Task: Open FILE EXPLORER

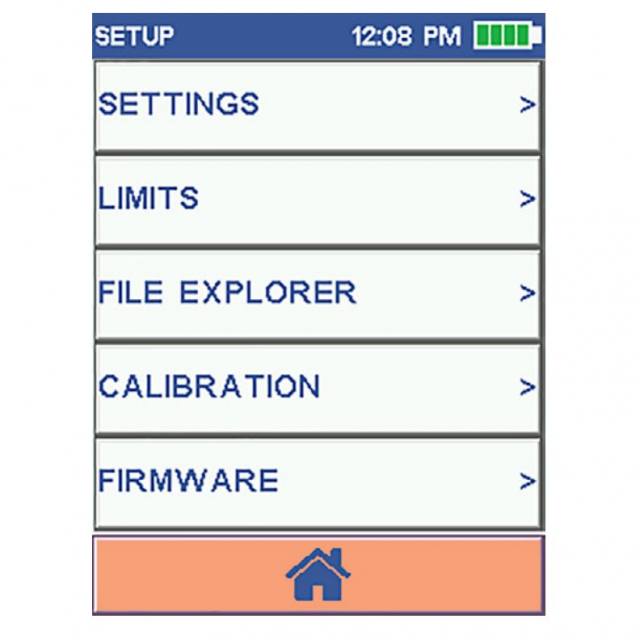Action: 318,293
